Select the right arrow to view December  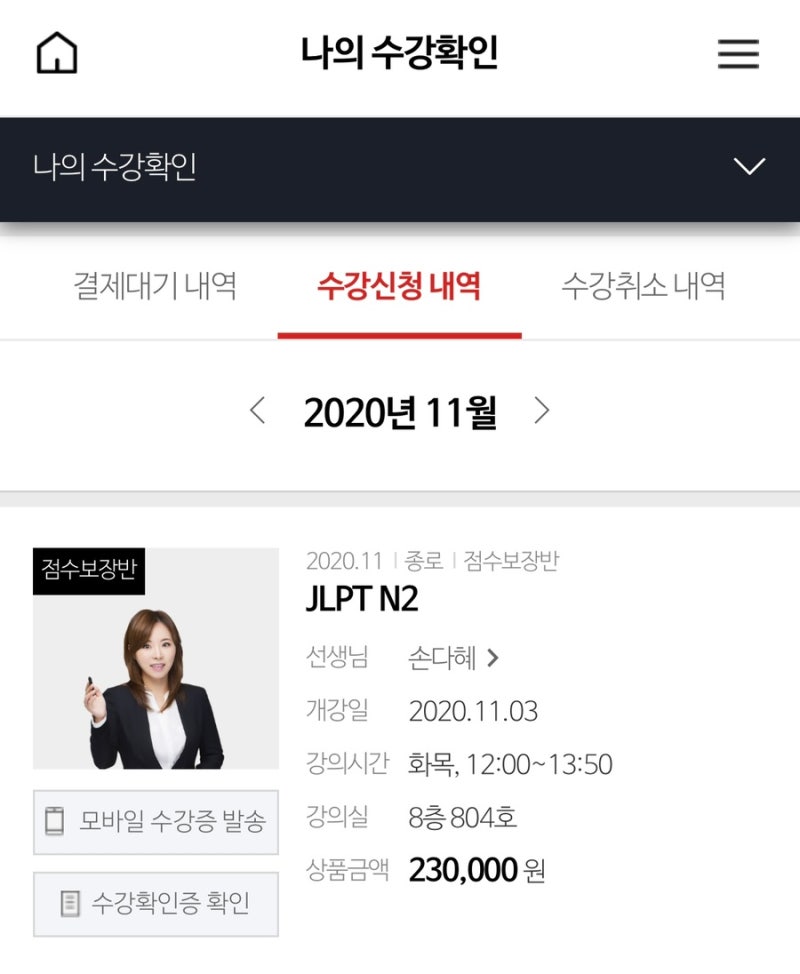click(x=543, y=408)
